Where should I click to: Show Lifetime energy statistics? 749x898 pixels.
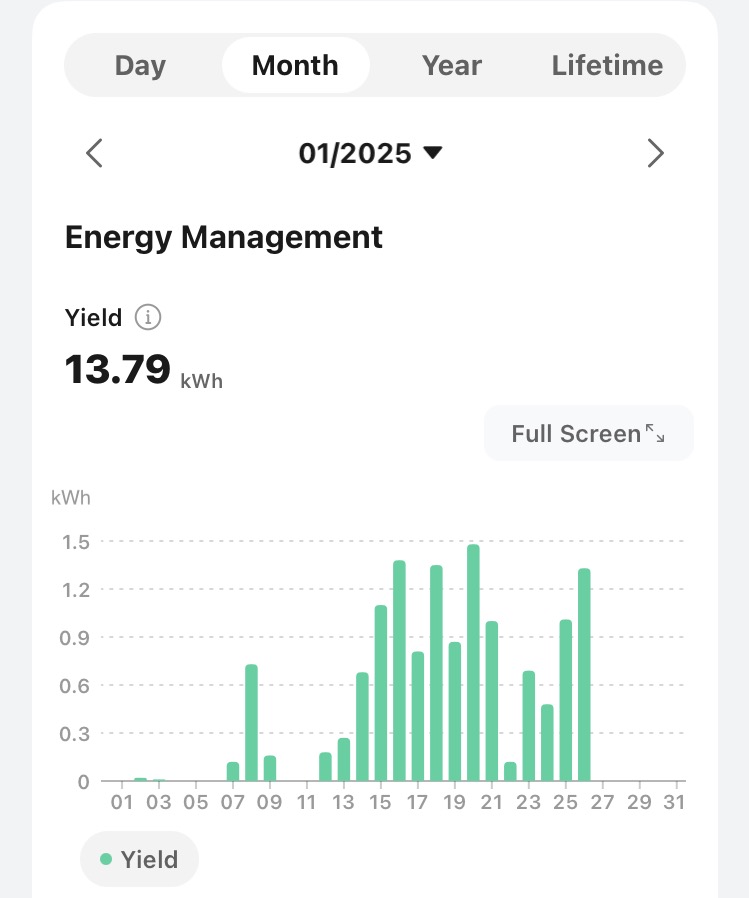coord(607,66)
